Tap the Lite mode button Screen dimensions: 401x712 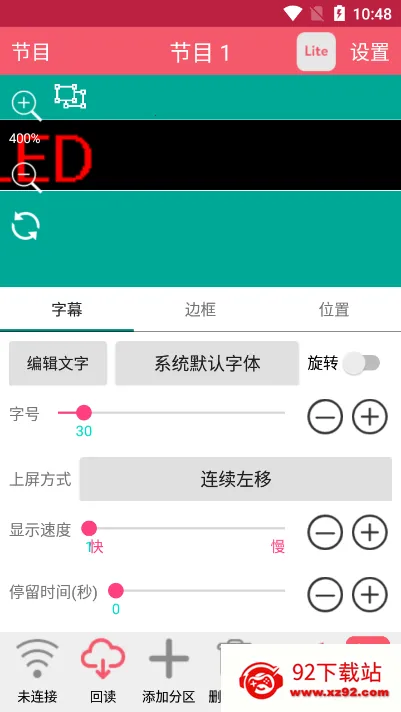pyautogui.click(x=316, y=51)
